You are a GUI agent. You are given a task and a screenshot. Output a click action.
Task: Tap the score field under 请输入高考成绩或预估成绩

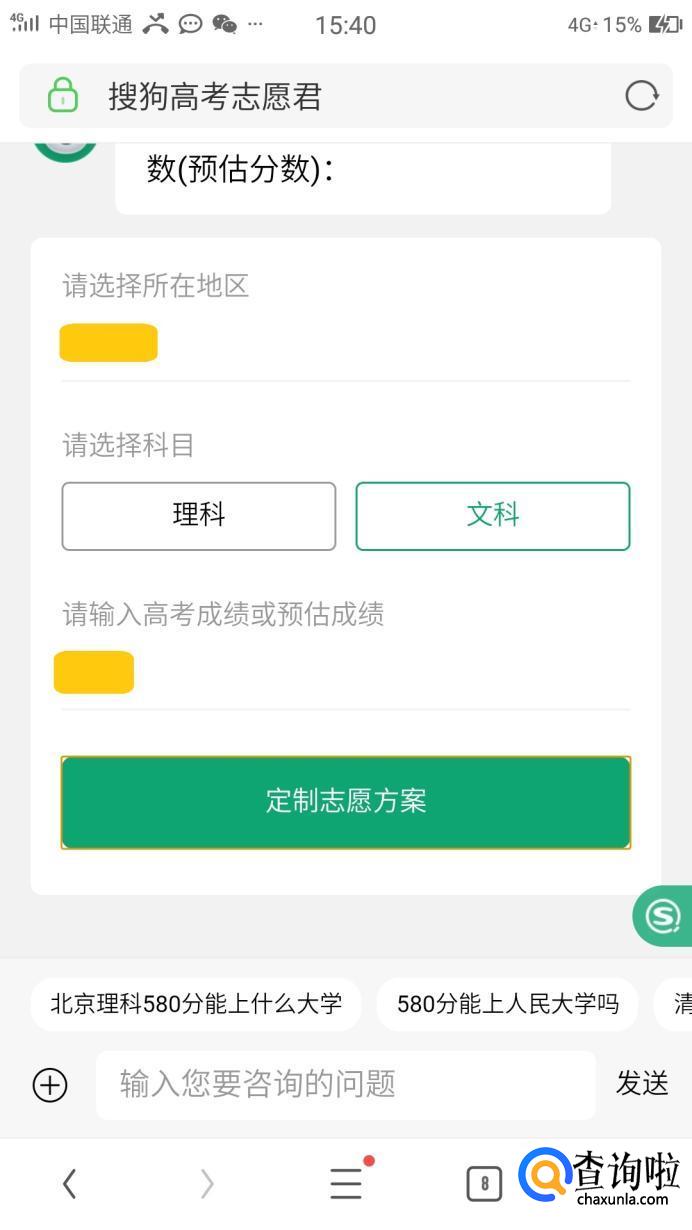click(345, 672)
